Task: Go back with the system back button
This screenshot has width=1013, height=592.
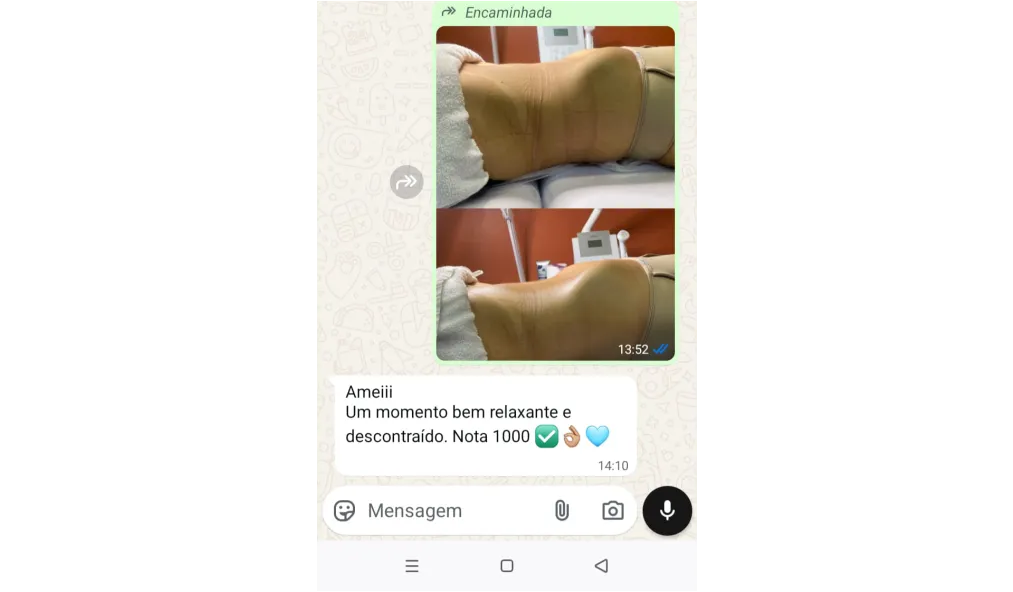Action: click(601, 566)
